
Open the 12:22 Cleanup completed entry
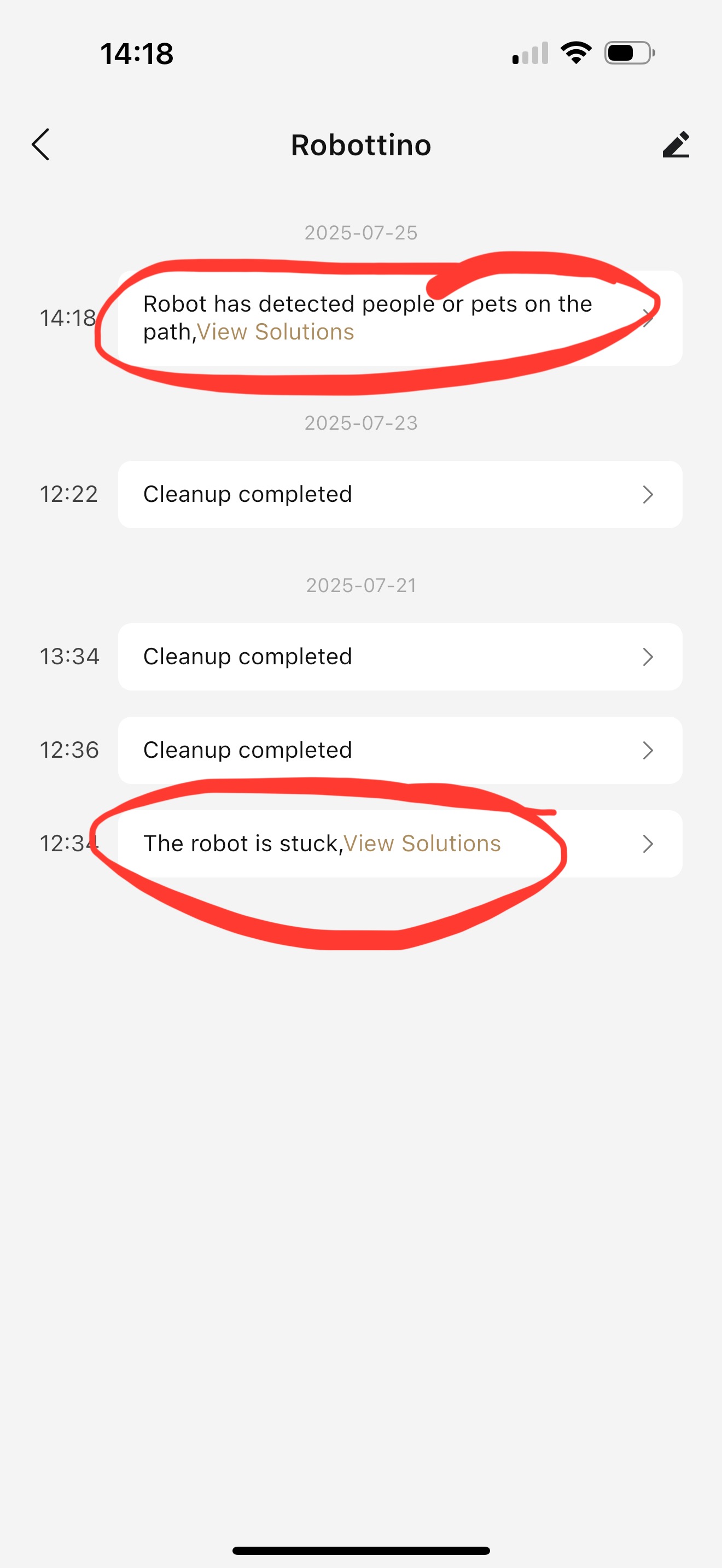pyautogui.click(x=400, y=494)
